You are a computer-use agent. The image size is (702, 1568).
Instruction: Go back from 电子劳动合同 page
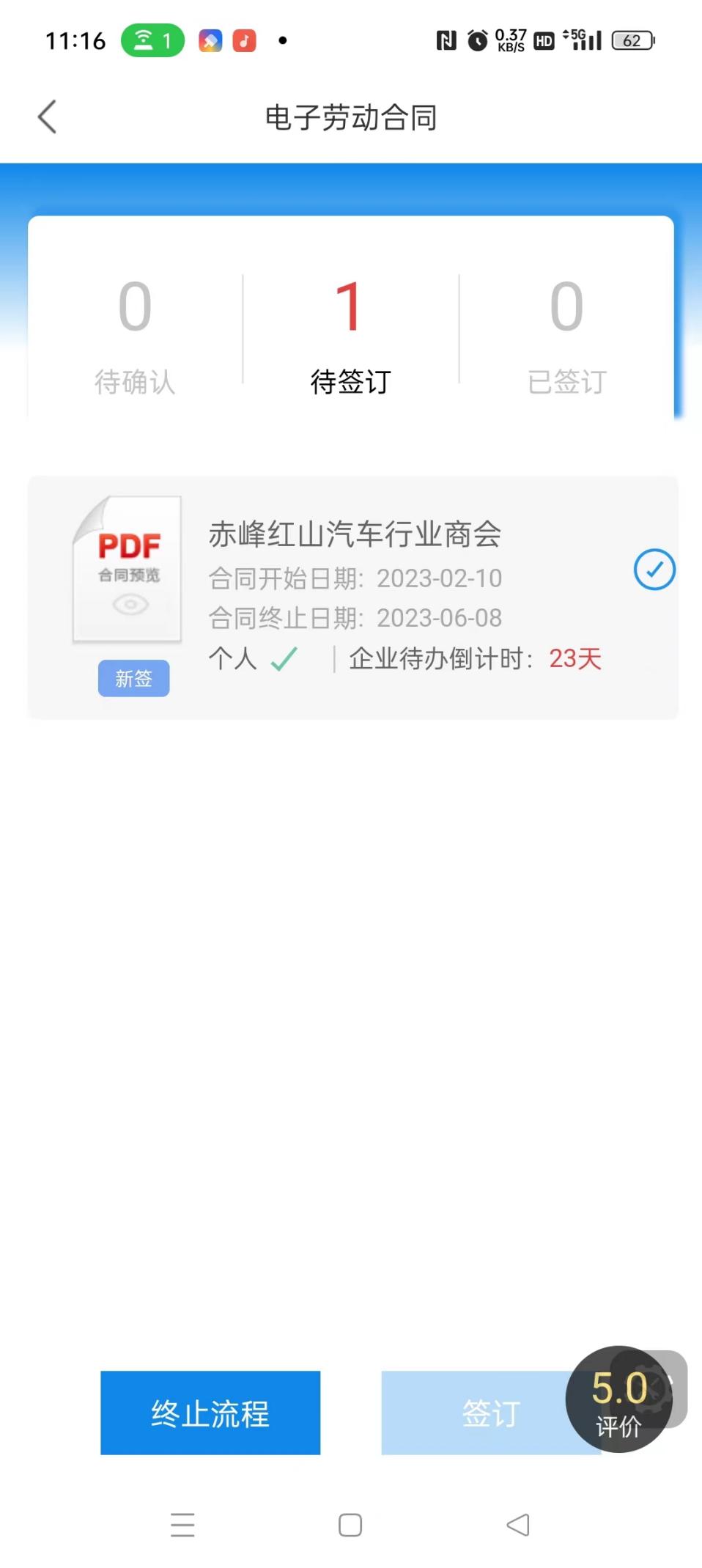[x=48, y=117]
